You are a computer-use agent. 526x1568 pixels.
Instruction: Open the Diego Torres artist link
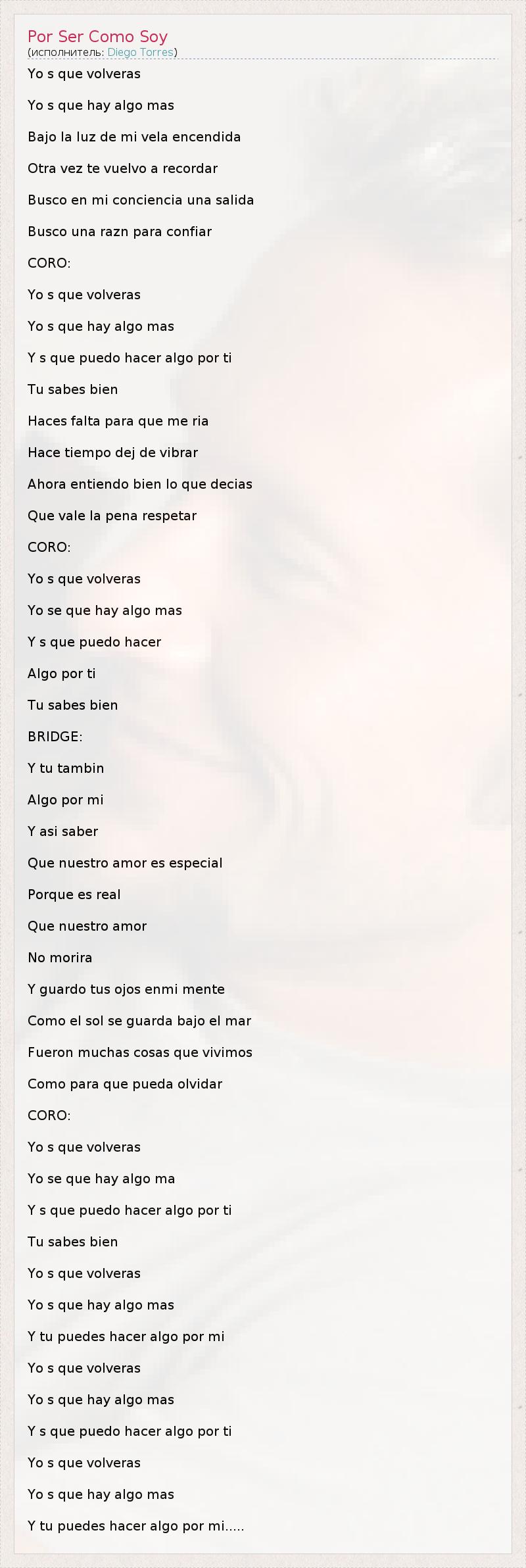[140, 53]
